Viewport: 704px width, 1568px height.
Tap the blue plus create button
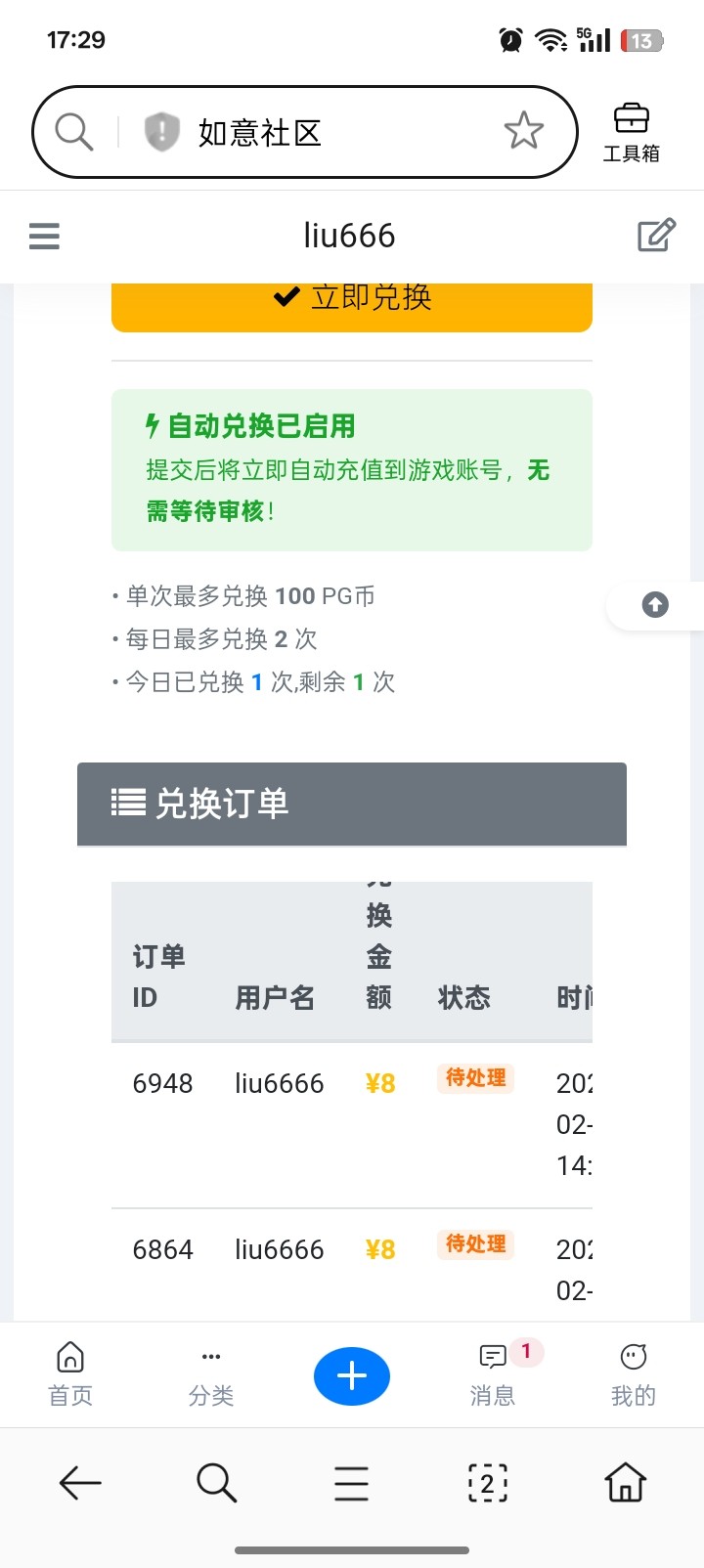coord(352,1375)
